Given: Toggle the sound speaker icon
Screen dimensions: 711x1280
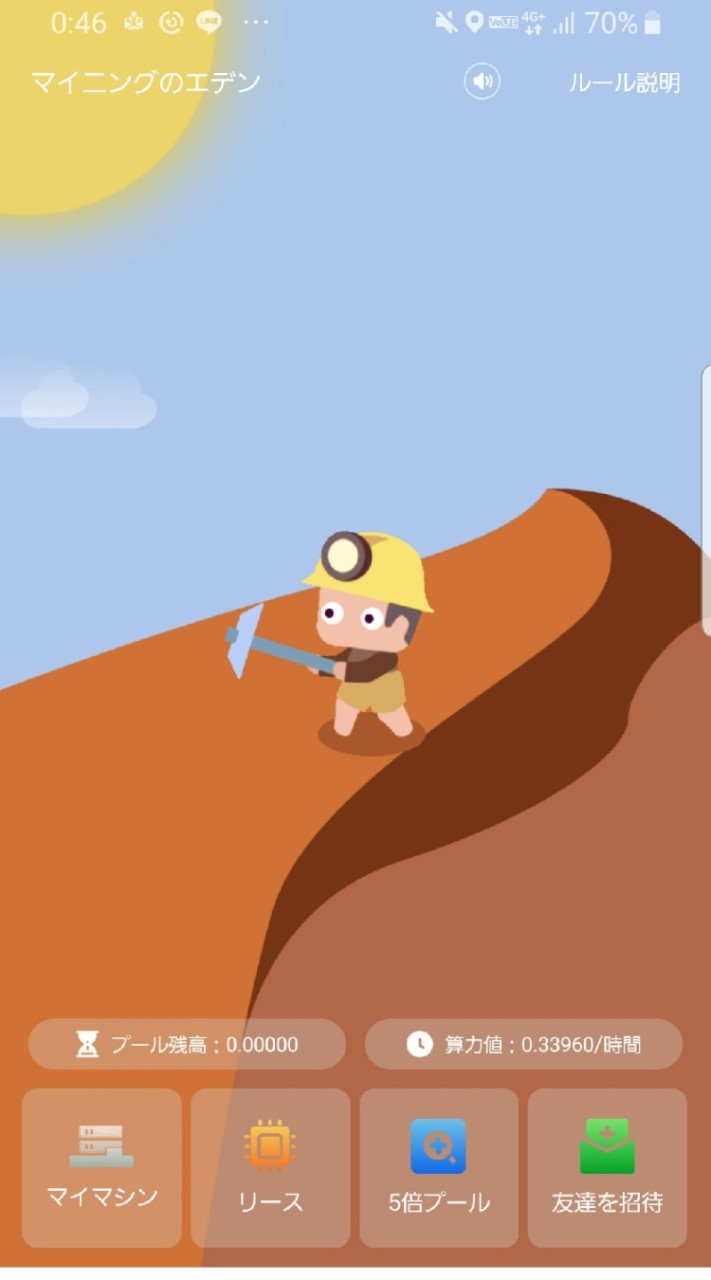Looking at the screenshot, I should coord(482,82).
